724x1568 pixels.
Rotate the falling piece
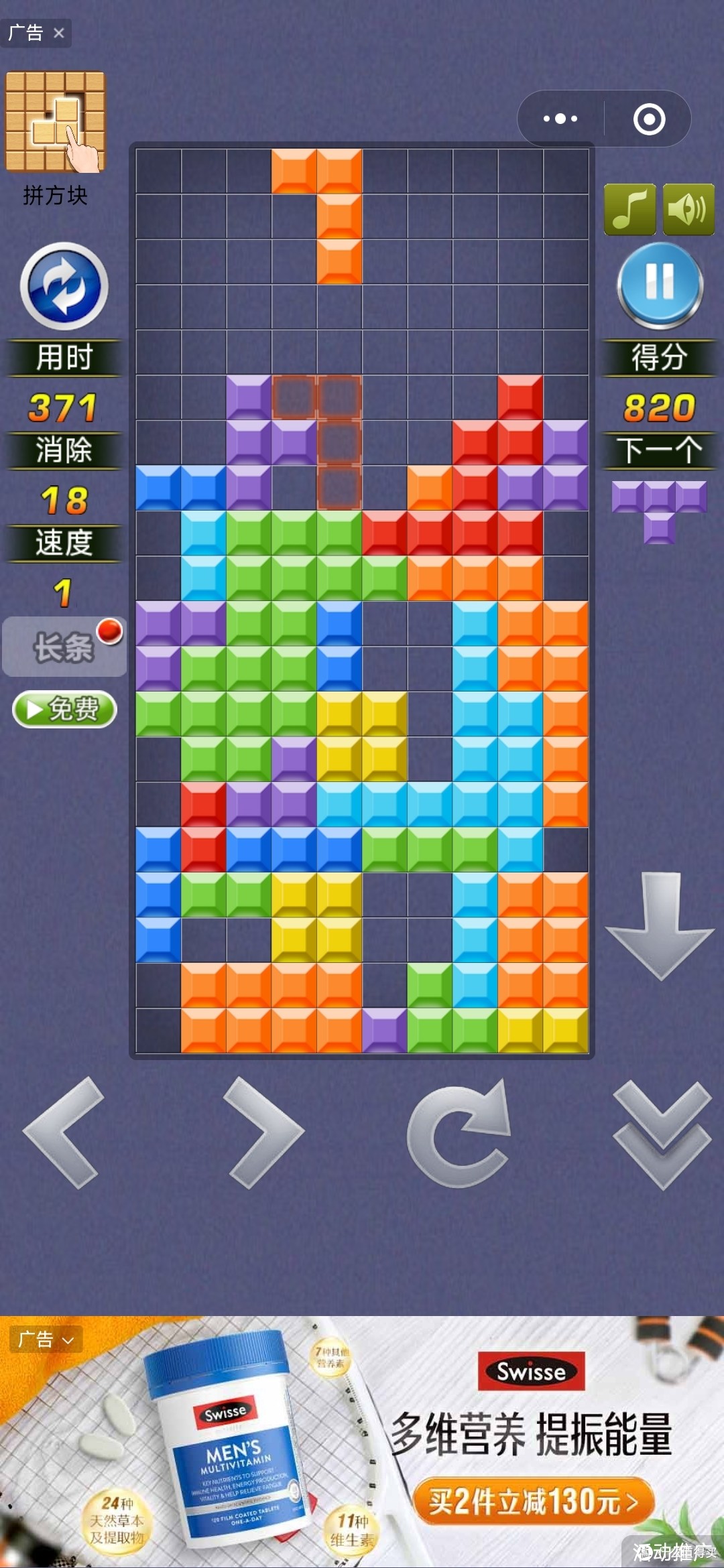[x=460, y=1134]
